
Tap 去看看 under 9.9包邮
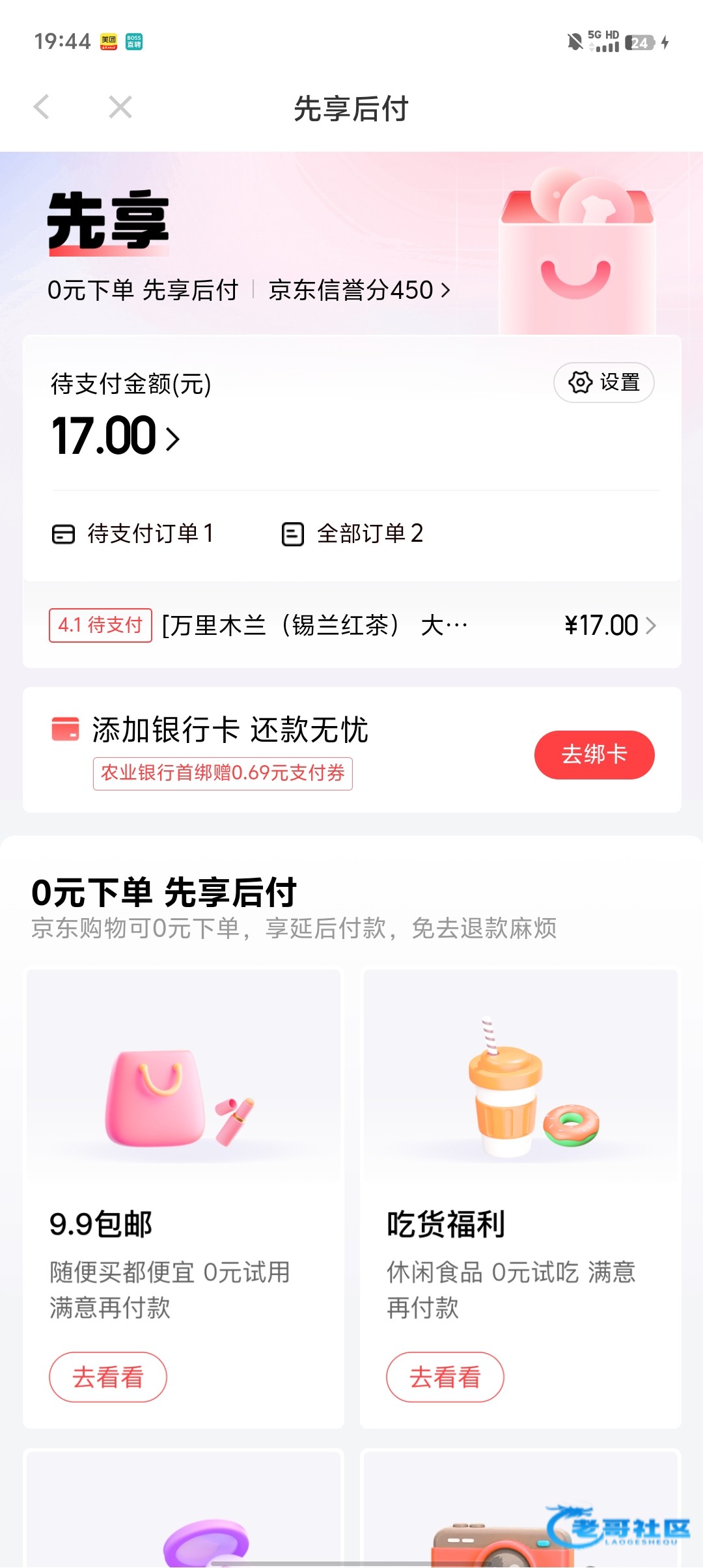click(108, 1377)
